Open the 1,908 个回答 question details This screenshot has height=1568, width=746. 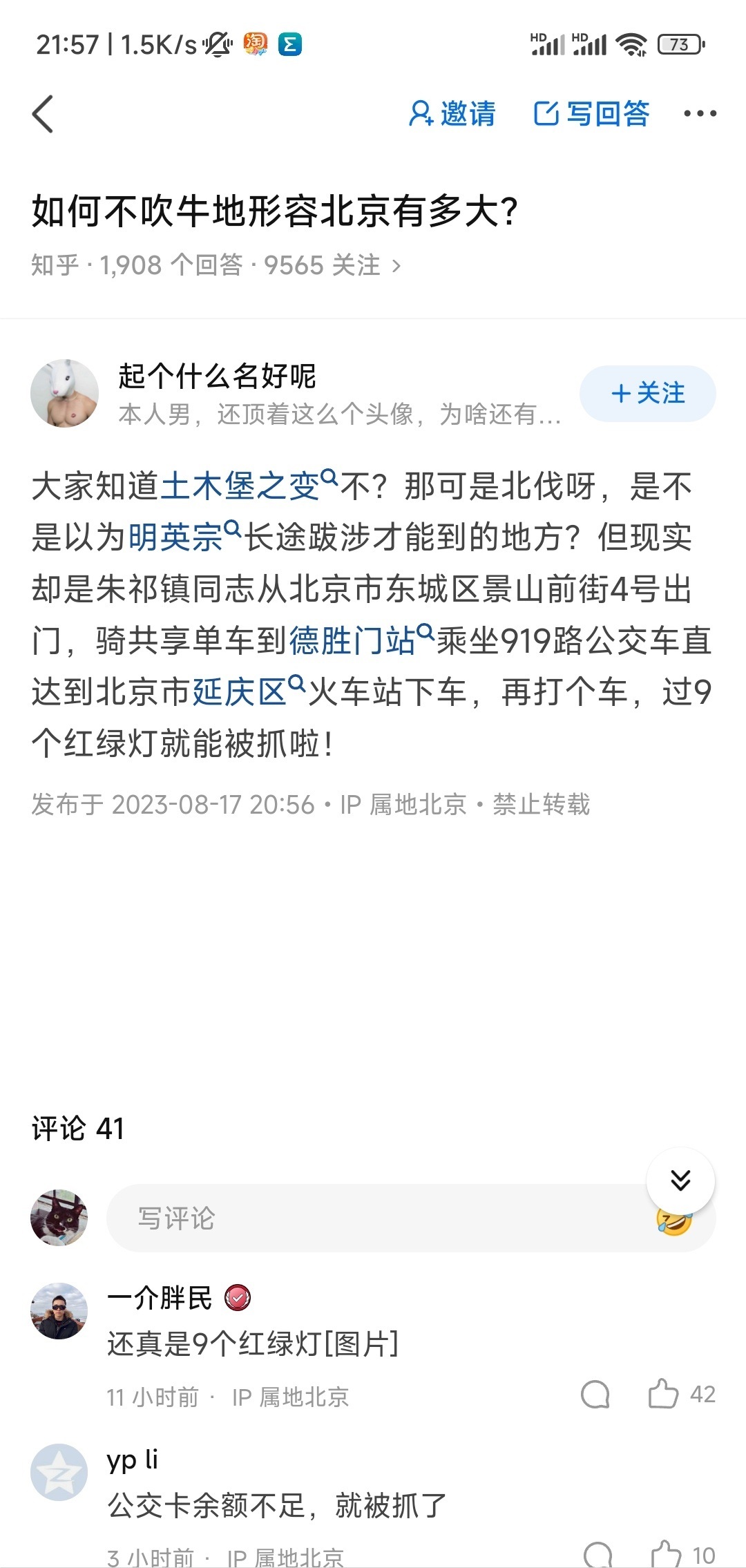point(216,265)
